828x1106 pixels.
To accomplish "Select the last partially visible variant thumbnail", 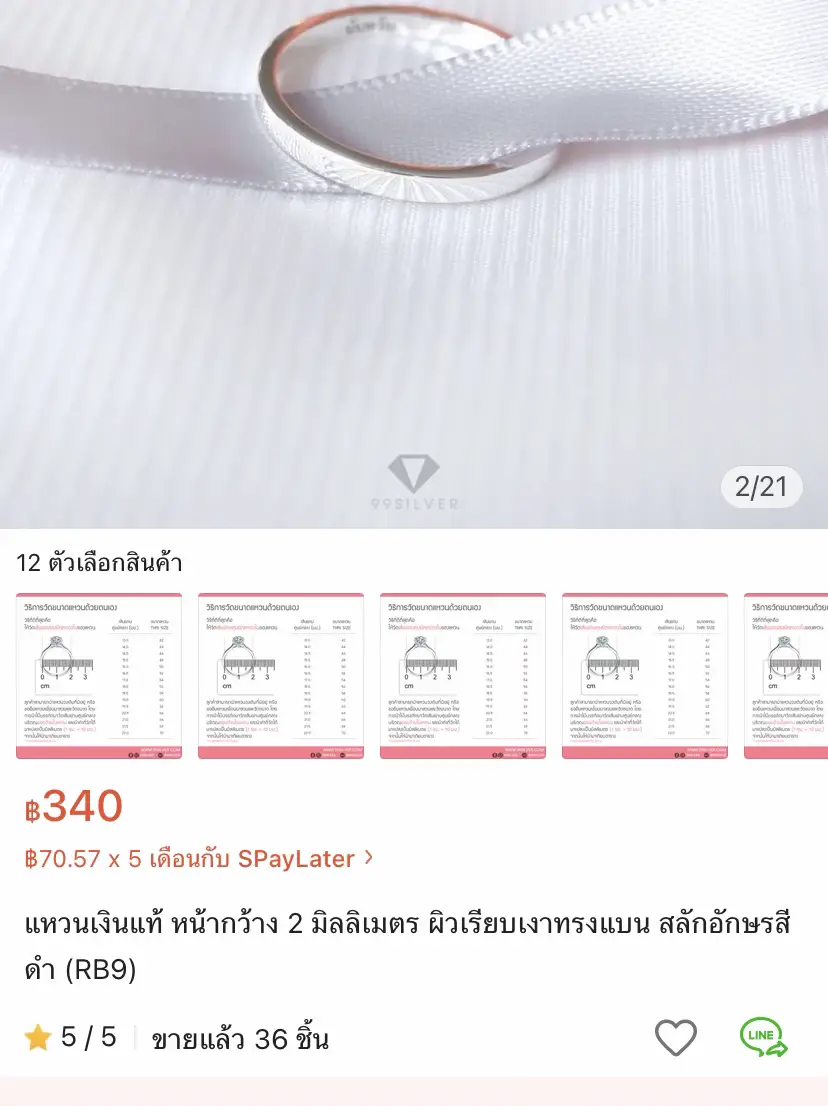I will (x=790, y=675).
